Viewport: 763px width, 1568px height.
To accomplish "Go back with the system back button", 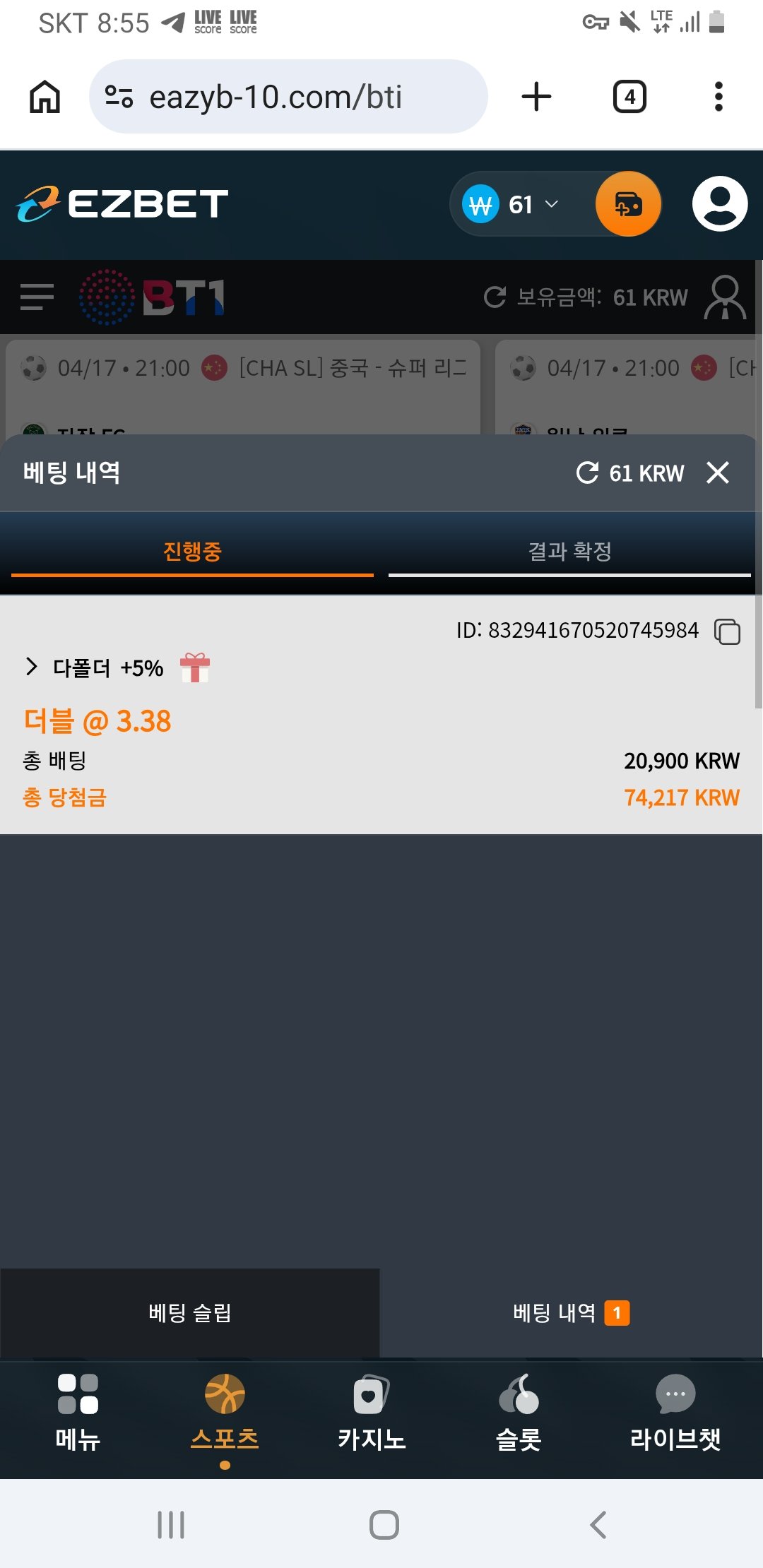I will click(598, 1525).
